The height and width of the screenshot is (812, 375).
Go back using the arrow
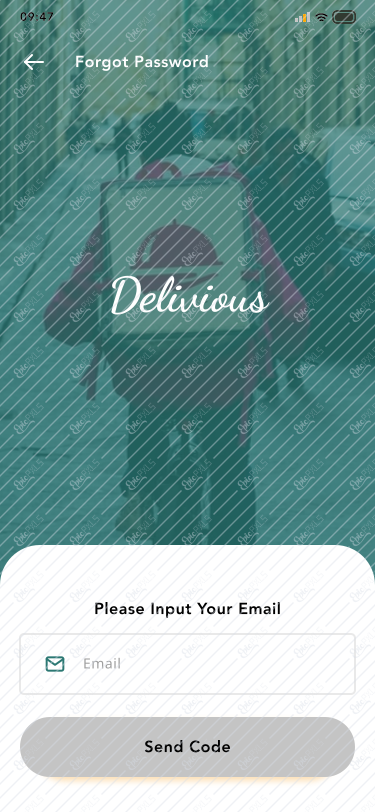coord(34,63)
